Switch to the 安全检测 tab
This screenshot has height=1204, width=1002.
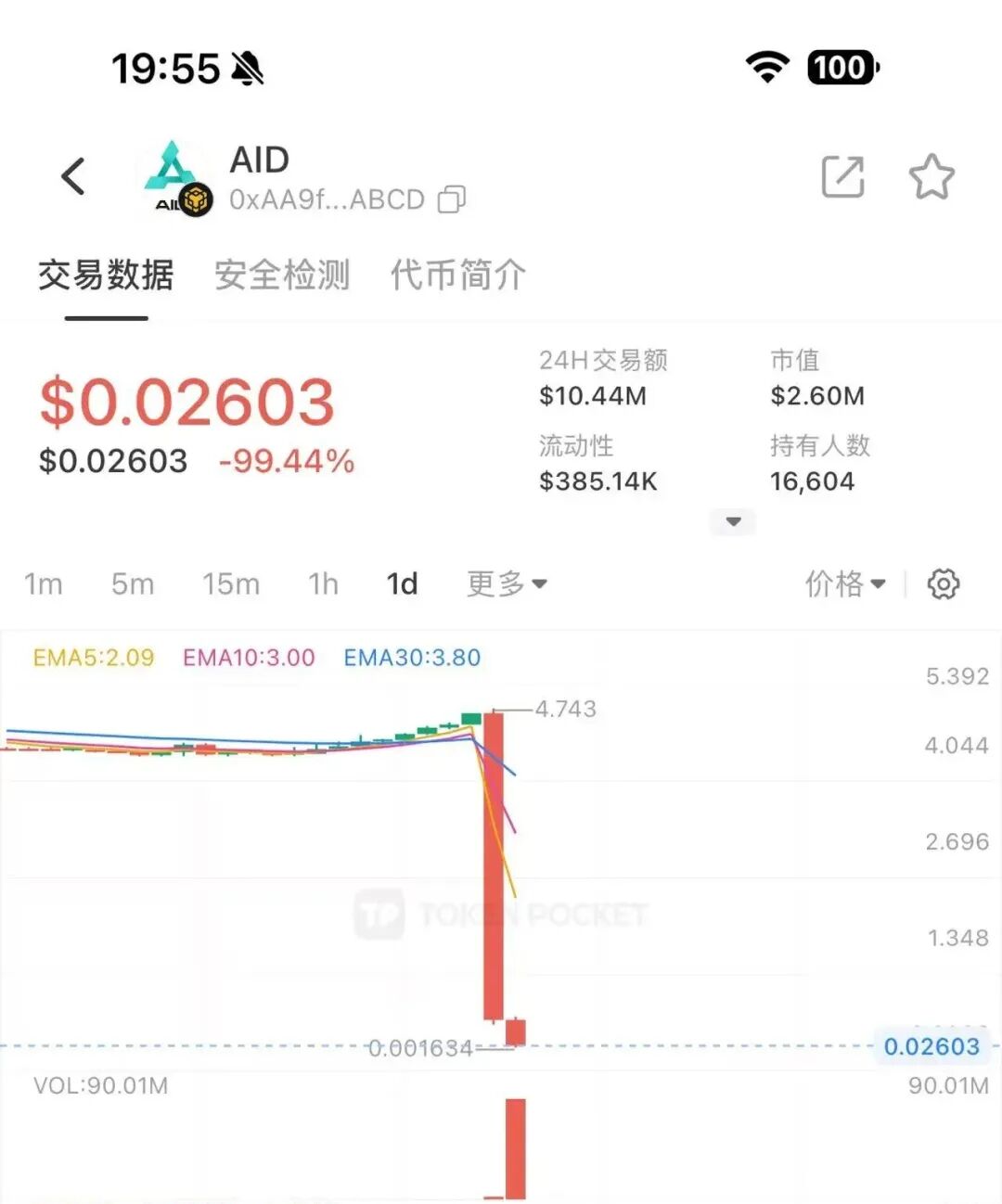pos(281,275)
